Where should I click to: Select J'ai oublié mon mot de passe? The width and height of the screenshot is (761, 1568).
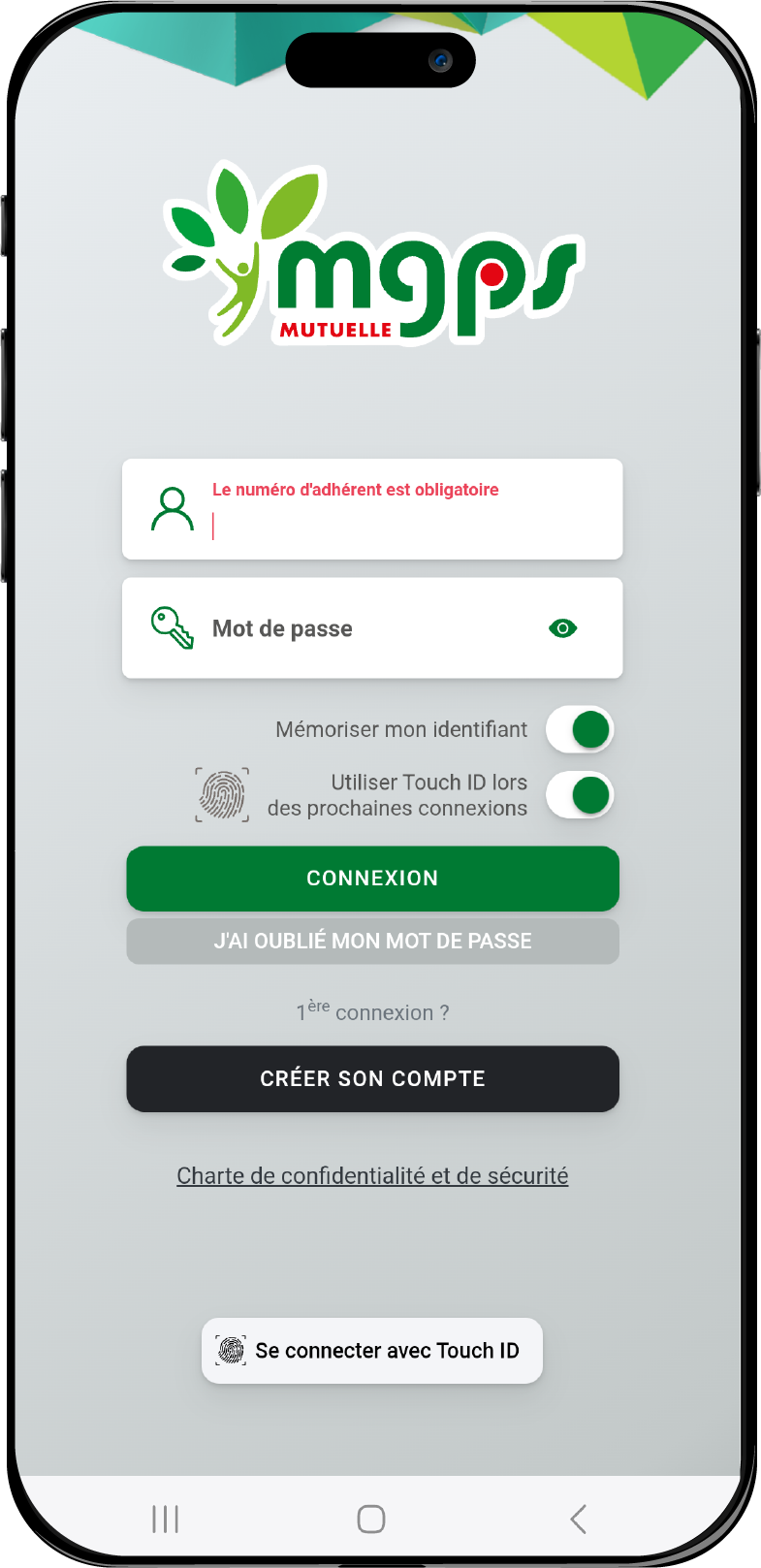tap(372, 941)
